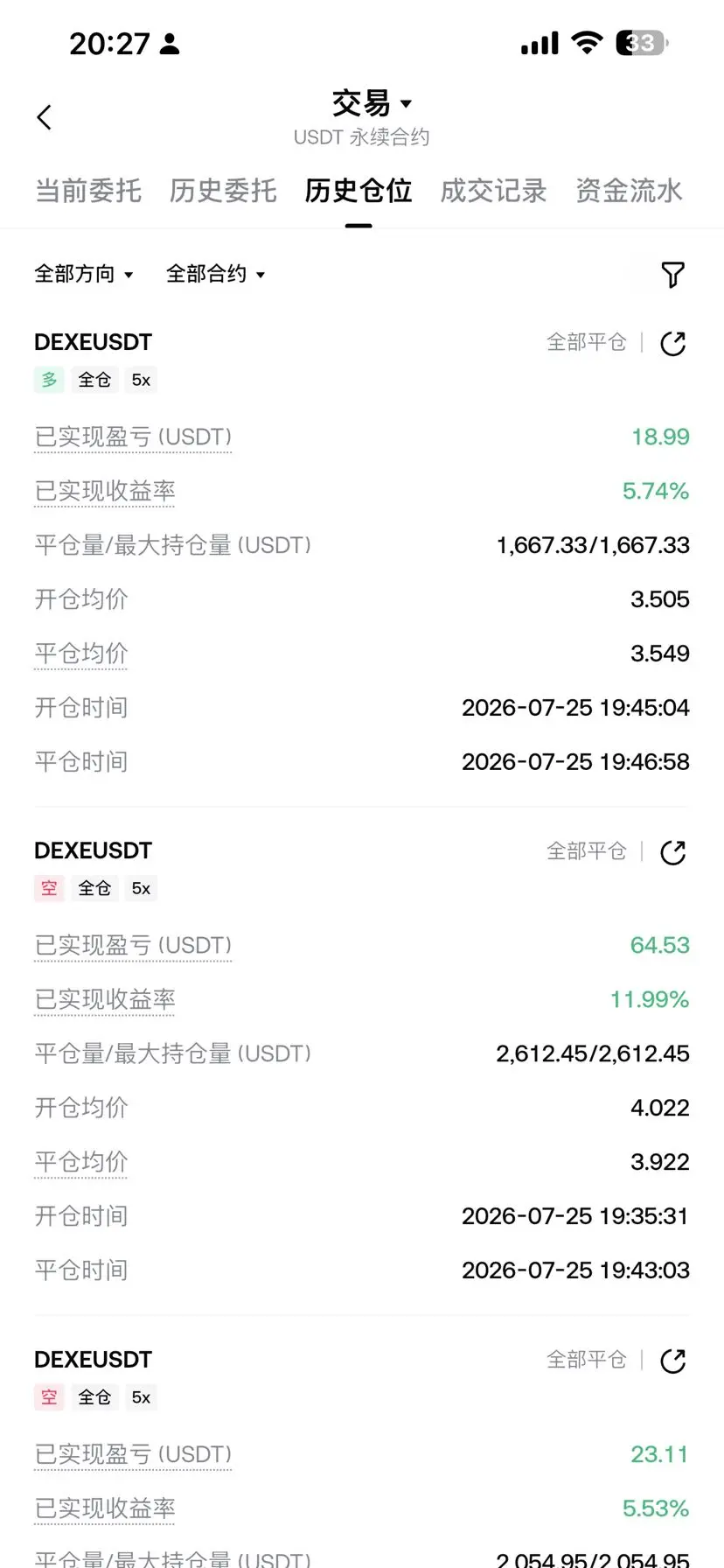Share the DEXEUSDT position with 23.11 profit

point(672,1361)
